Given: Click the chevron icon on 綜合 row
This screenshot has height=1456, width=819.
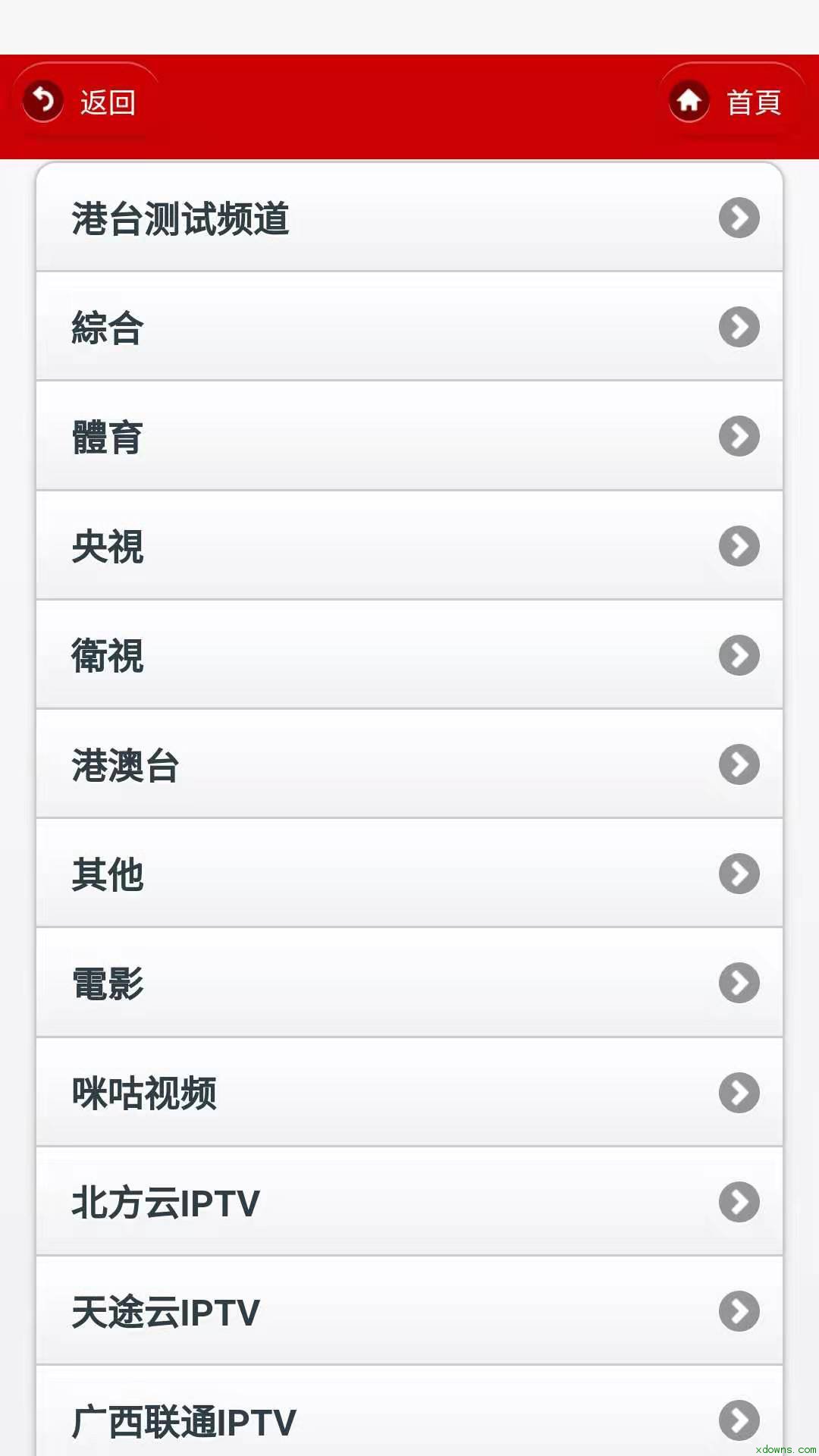Looking at the screenshot, I should coord(739,327).
